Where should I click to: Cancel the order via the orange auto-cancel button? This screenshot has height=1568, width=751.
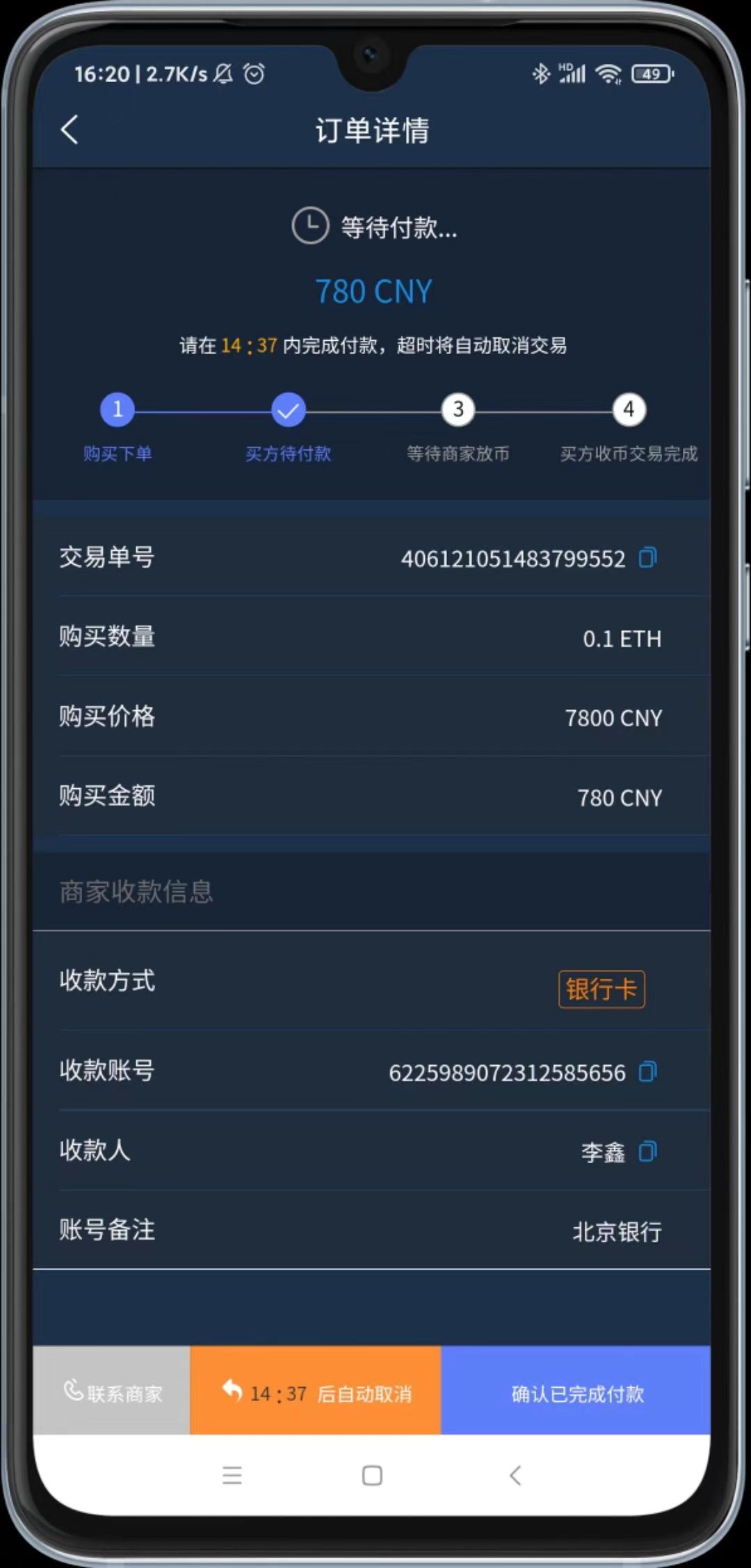click(316, 1393)
